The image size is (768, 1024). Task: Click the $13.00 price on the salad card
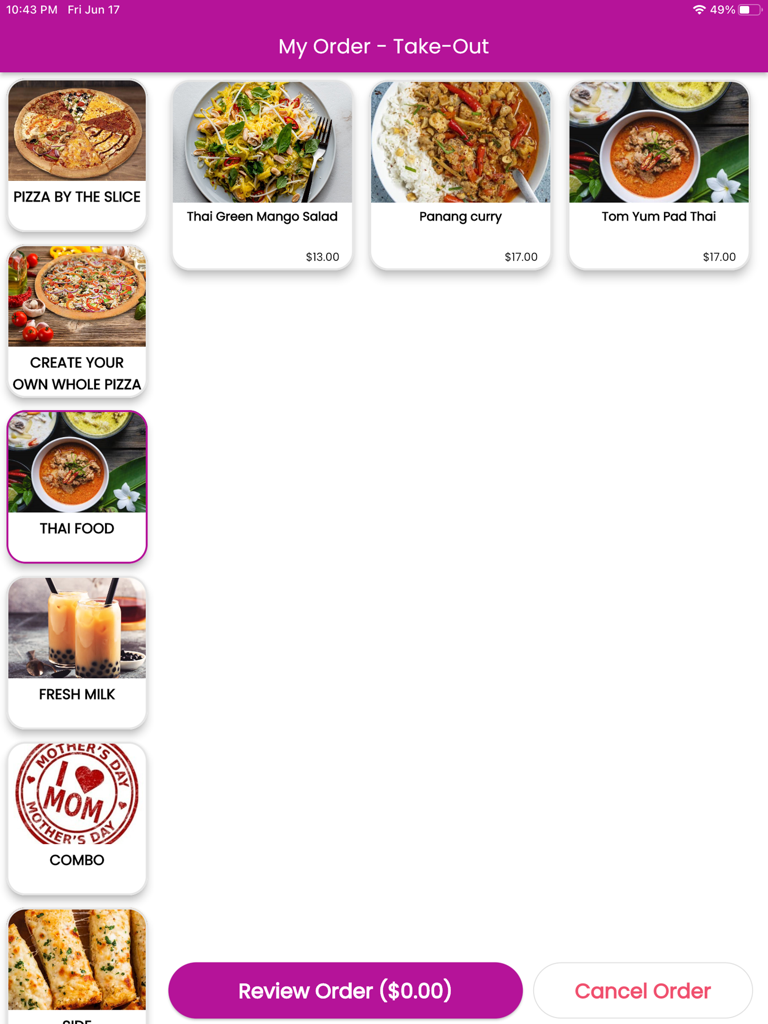point(322,256)
